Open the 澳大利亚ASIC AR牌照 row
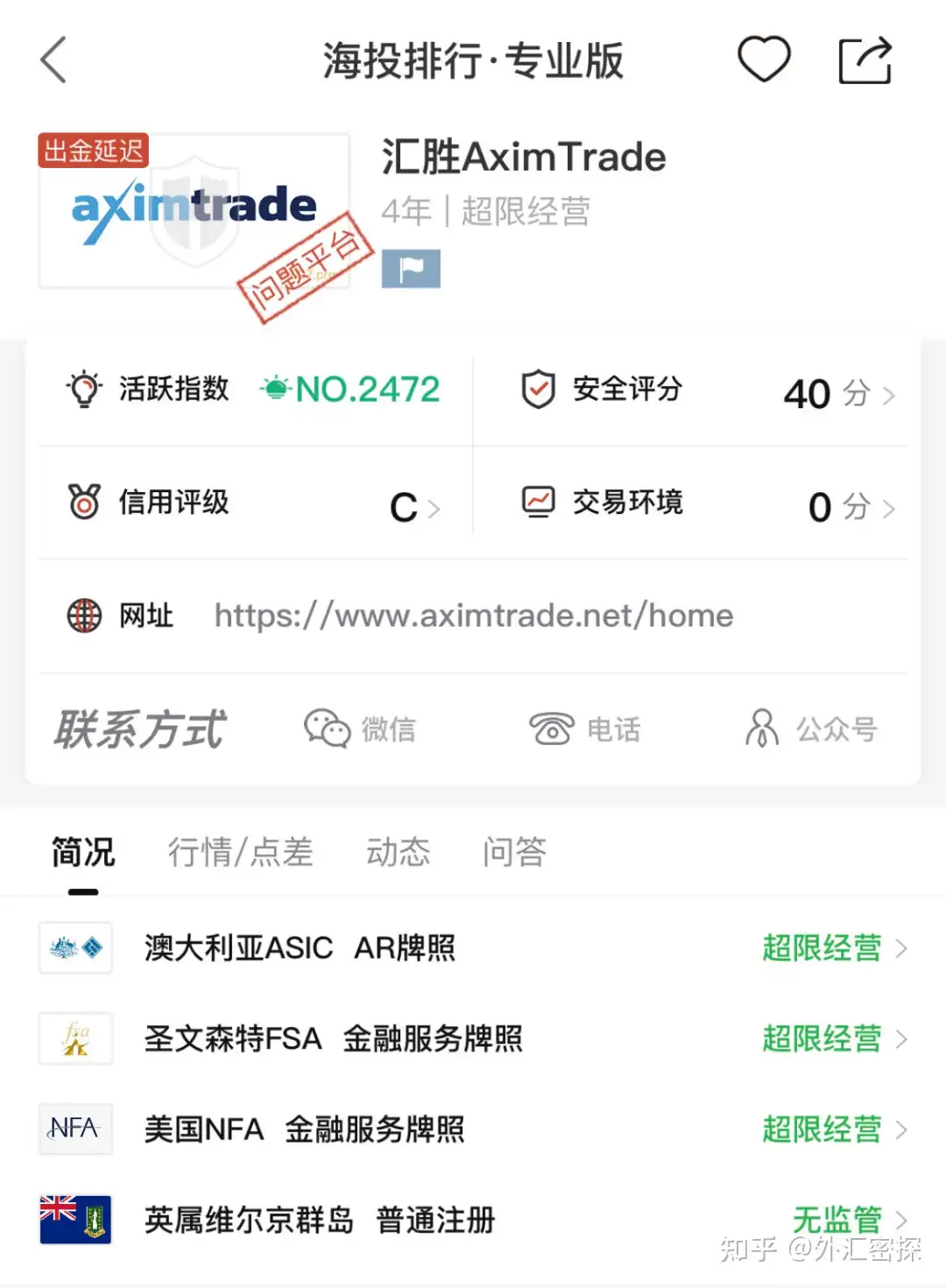Screen dimensions: 946x1288 (473, 948)
